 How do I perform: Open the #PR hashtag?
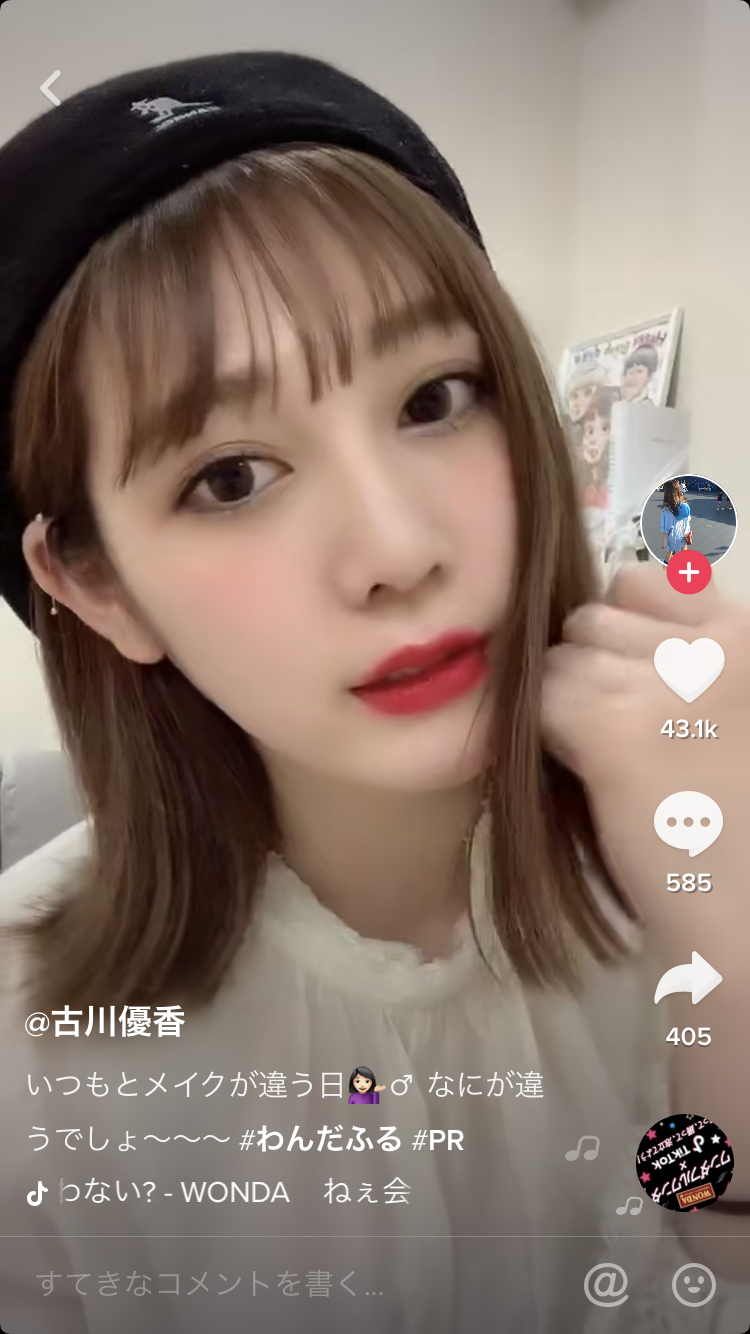point(438,1139)
